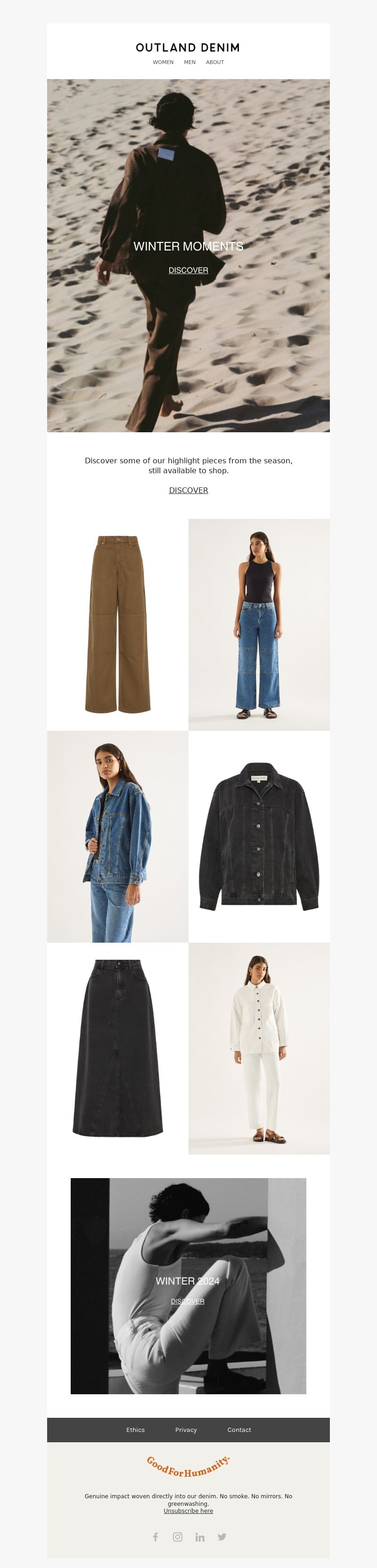Open the Contact footer link
377x1568 pixels.
[x=239, y=1430]
